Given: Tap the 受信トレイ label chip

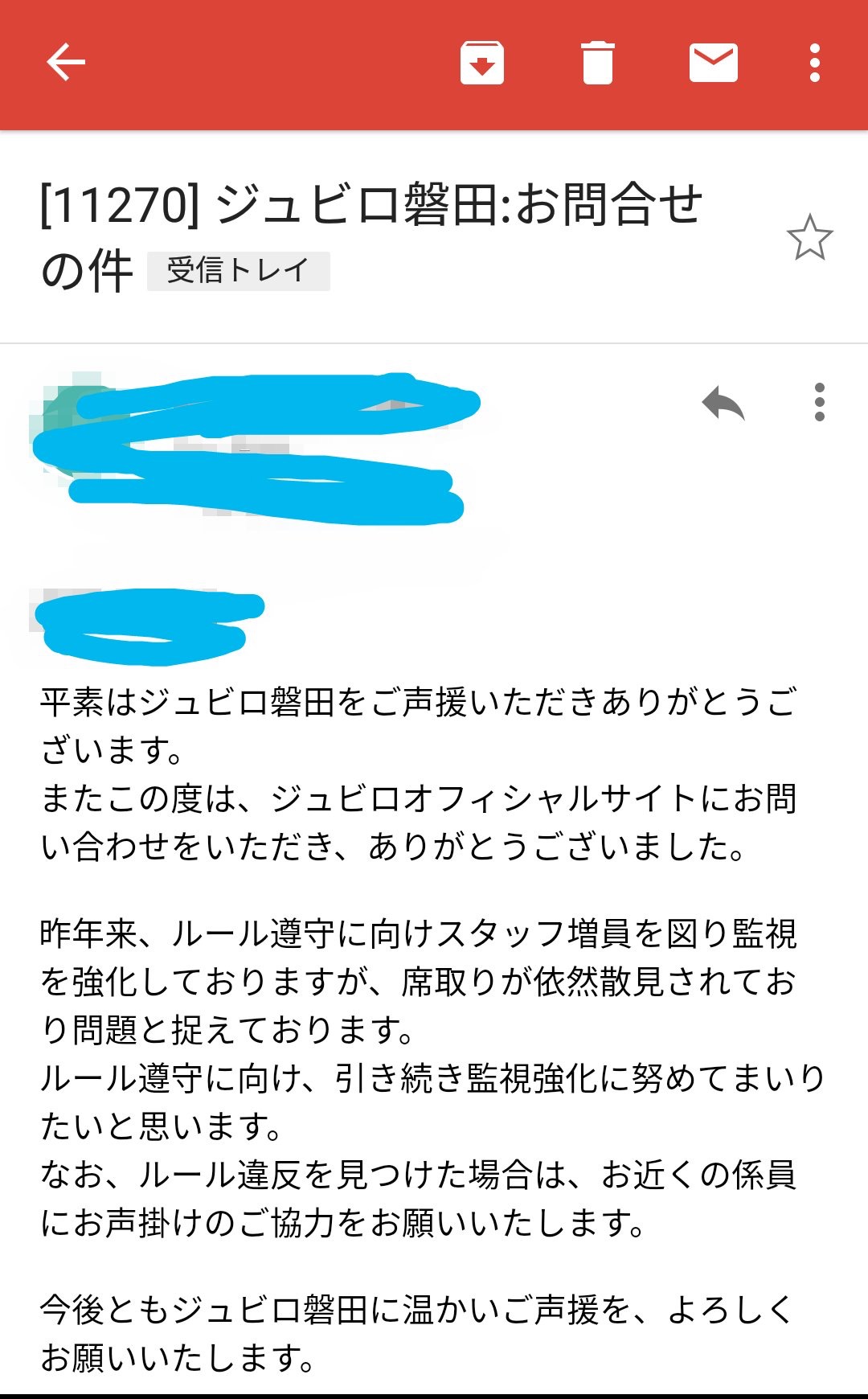Looking at the screenshot, I should [238, 270].
